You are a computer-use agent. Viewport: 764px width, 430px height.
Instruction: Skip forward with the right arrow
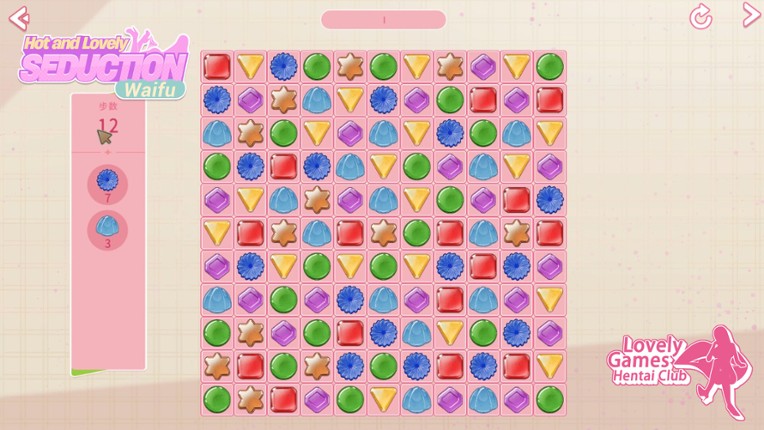click(x=749, y=15)
